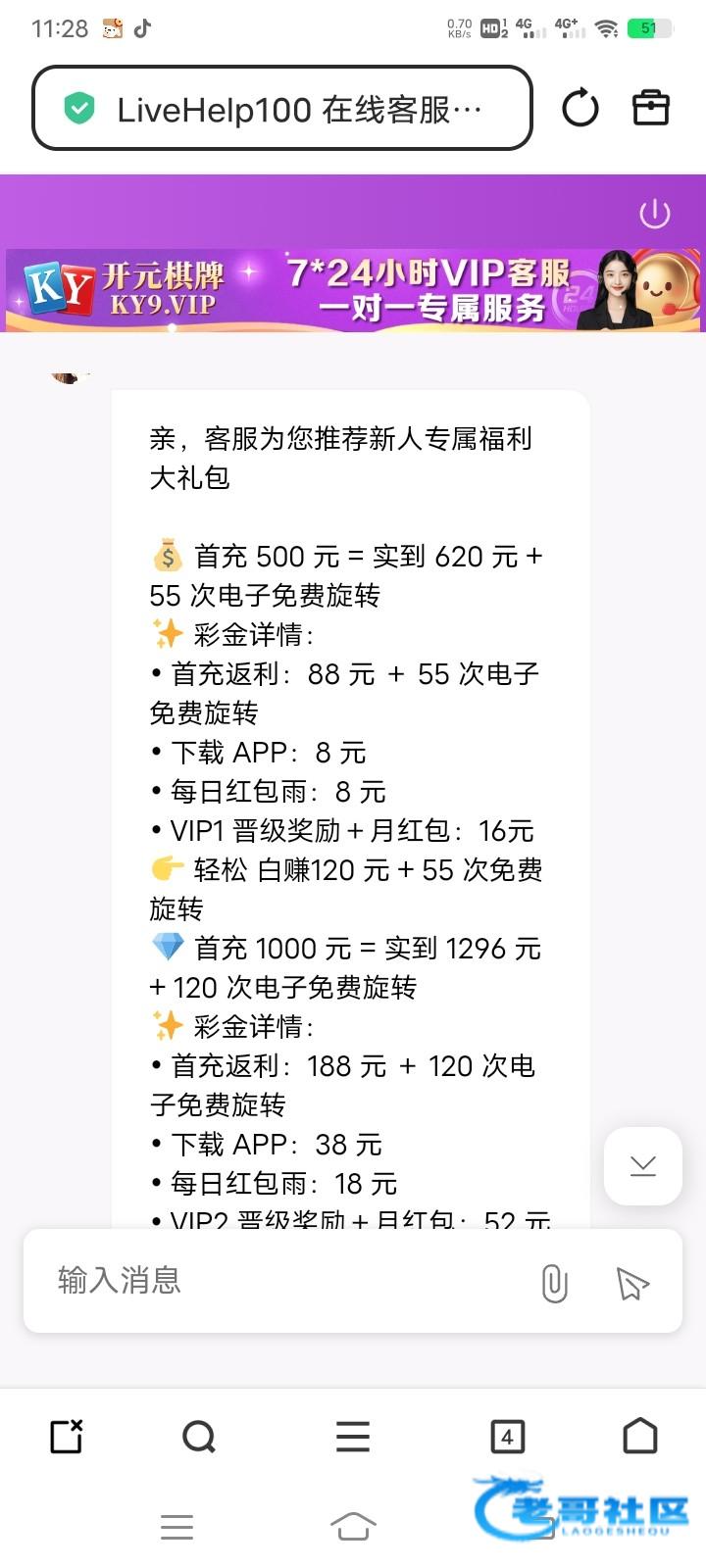Focus the 输入消息 message field
Viewport: 706px width, 1568px height.
pyautogui.click(x=284, y=1281)
